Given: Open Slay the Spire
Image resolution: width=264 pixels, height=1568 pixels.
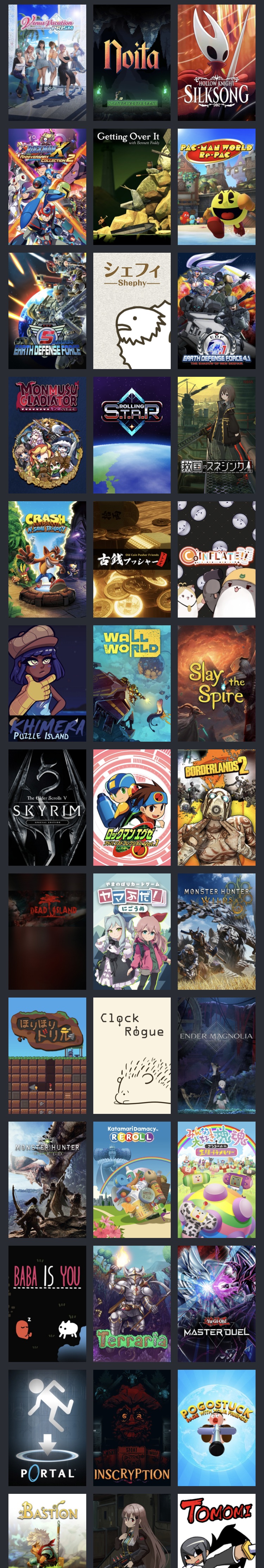Looking at the screenshot, I should coord(216,683).
